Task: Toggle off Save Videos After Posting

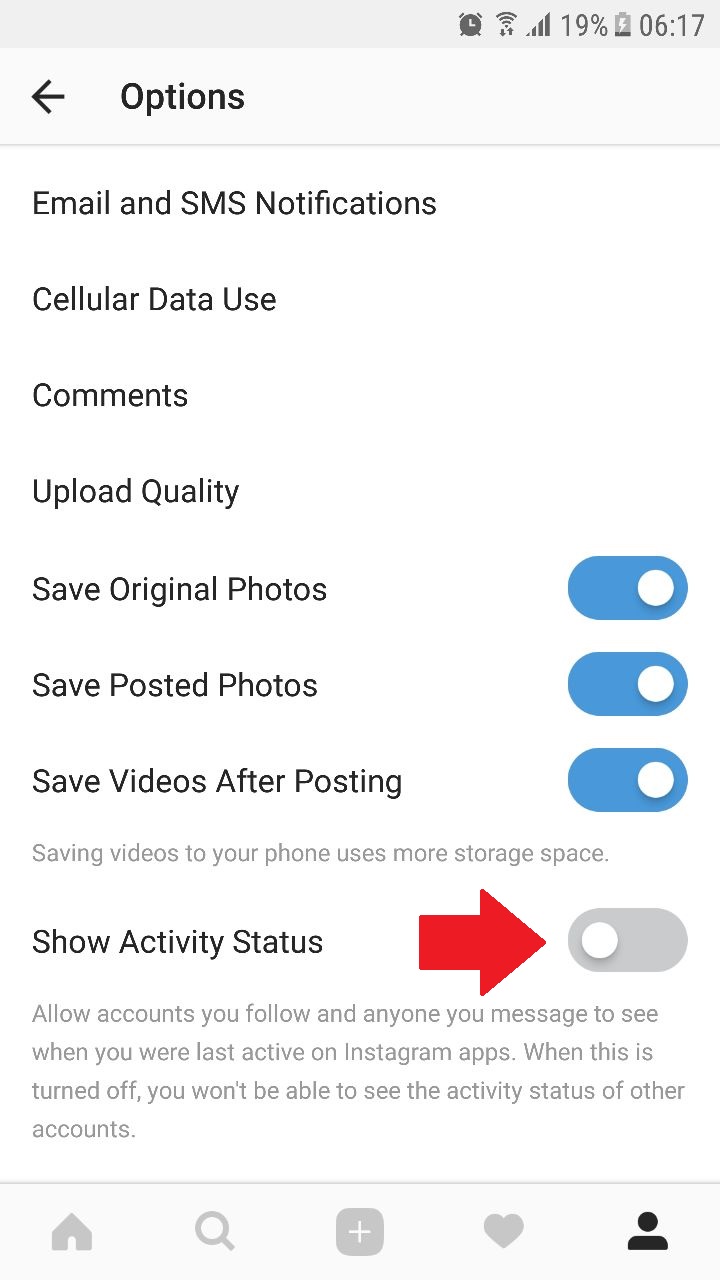Action: click(x=627, y=781)
